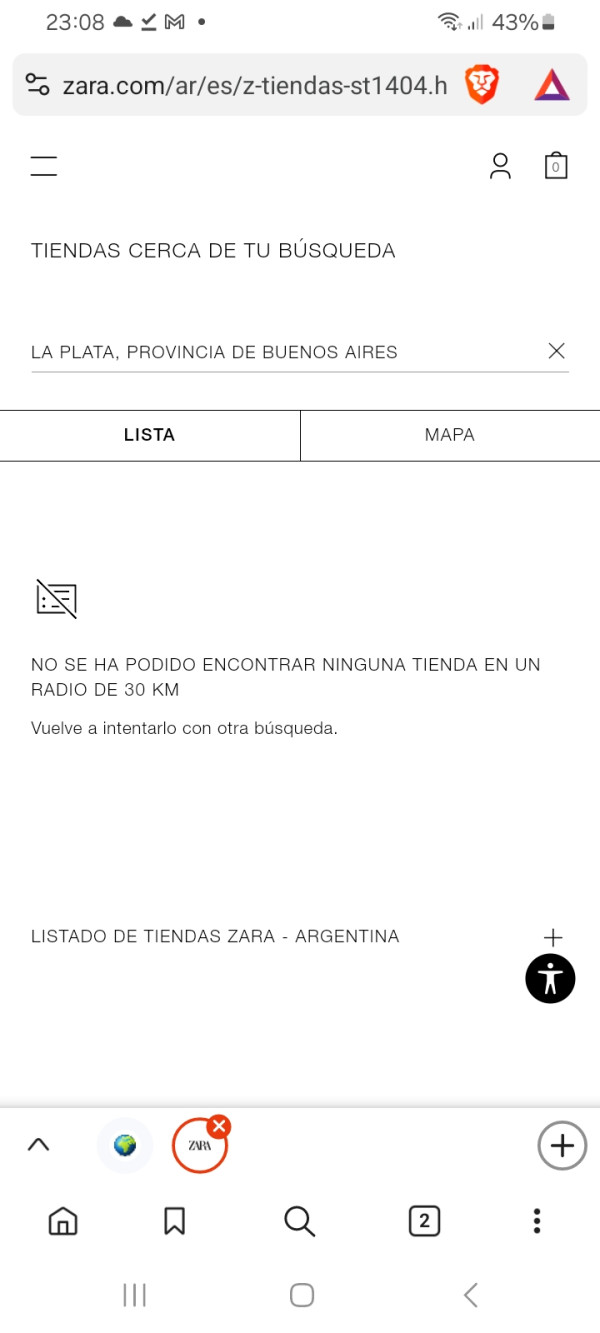Close the Zara tab
Image resolution: width=600 pixels, height=1333 pixels.
pos(219,1127)
